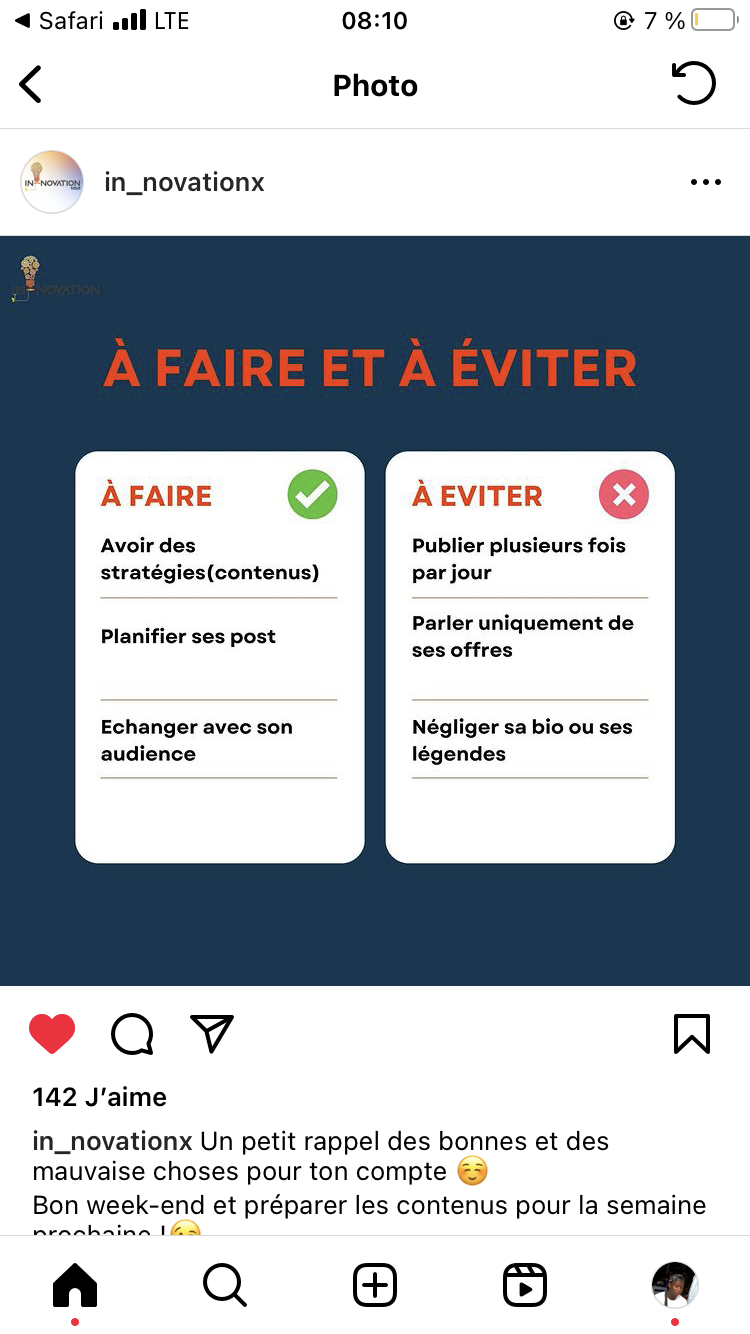Share the post with the paper plane icon
This screenshot has width=750, height=1334.
point(211,1034)
